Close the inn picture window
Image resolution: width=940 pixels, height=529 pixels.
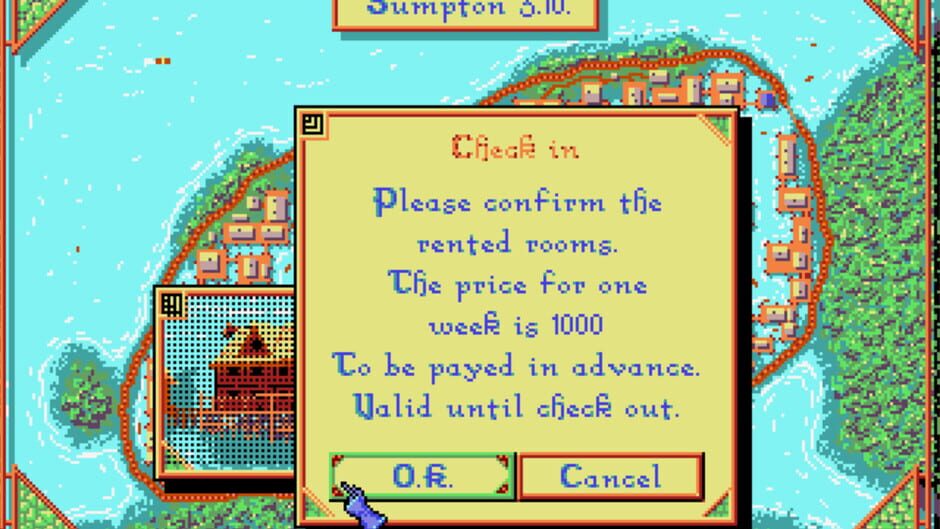coord(172,303)
